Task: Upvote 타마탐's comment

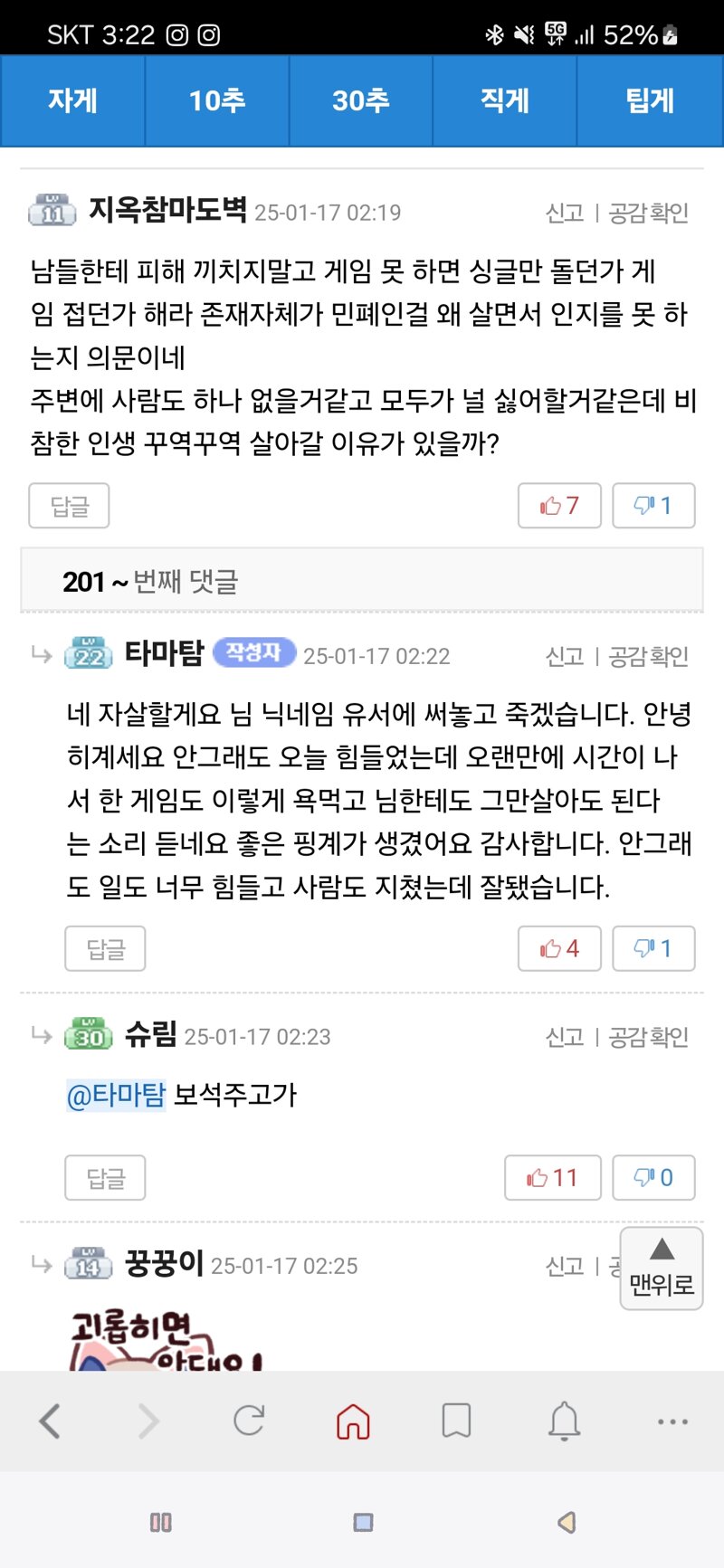Action: click(559, 949)
